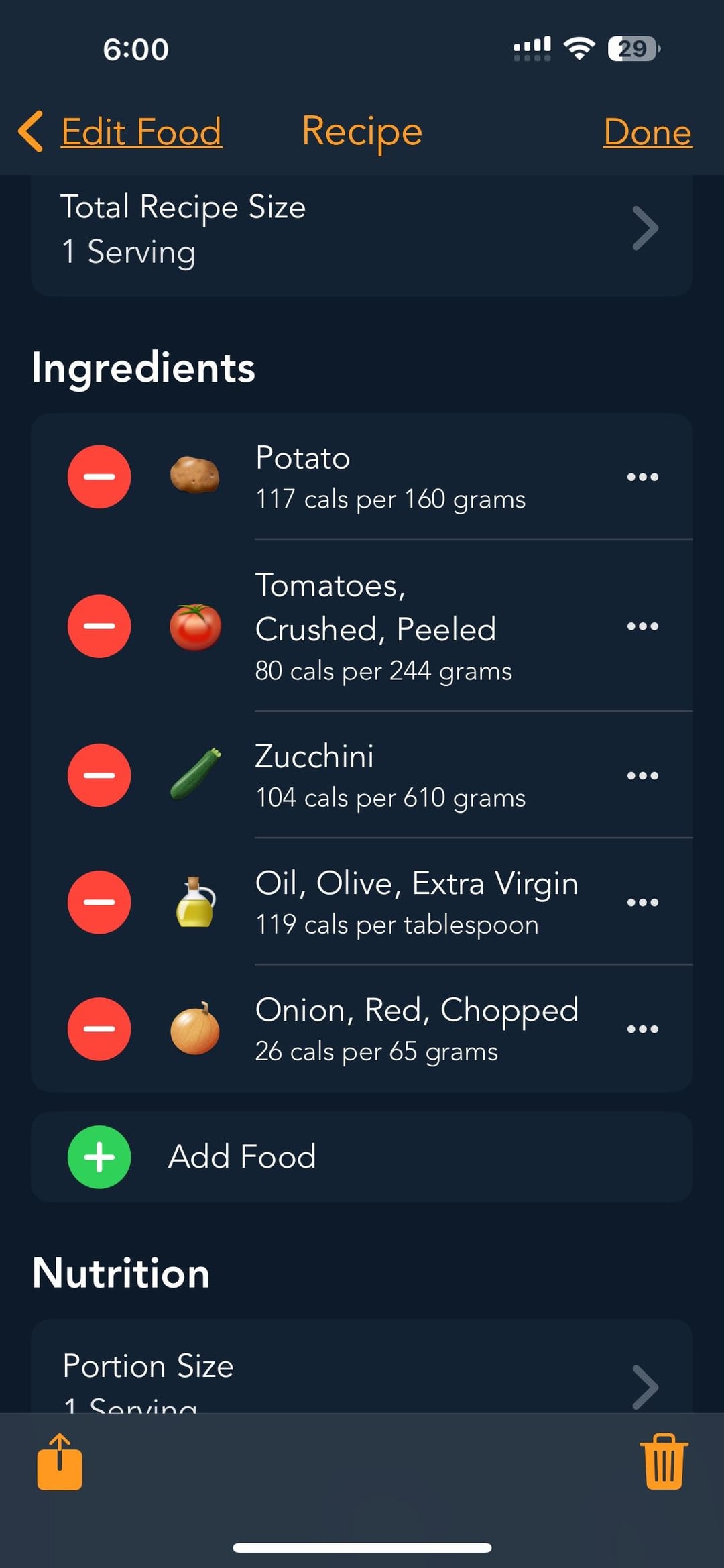Image resolution: width=724 pixels, height=1568 pixels.
Task: Open Total Recipe Size setting
Action: pyautogui.click(x=362, y=230)
